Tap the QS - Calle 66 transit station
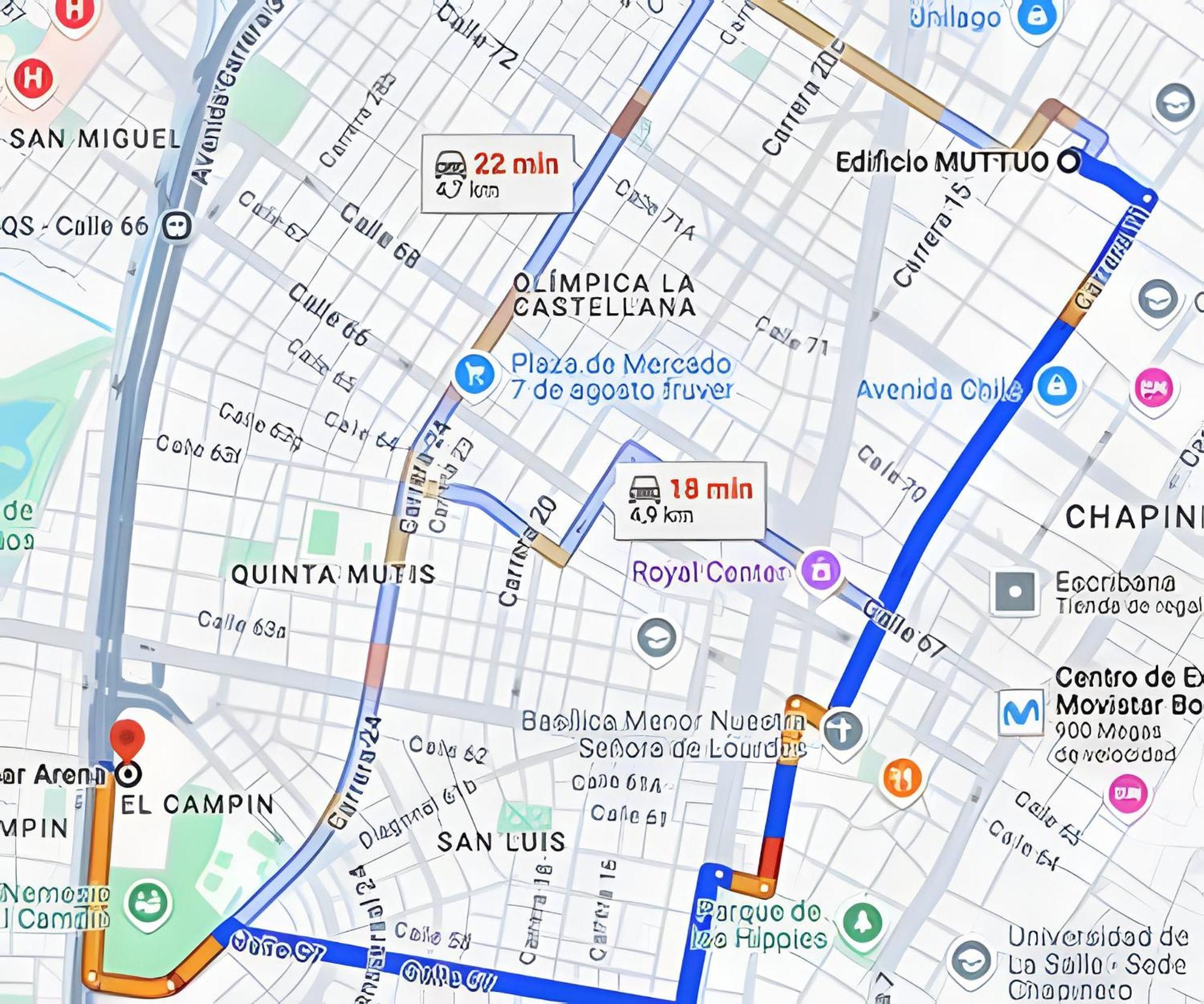1204x1004 pixels. coord(177,226)
